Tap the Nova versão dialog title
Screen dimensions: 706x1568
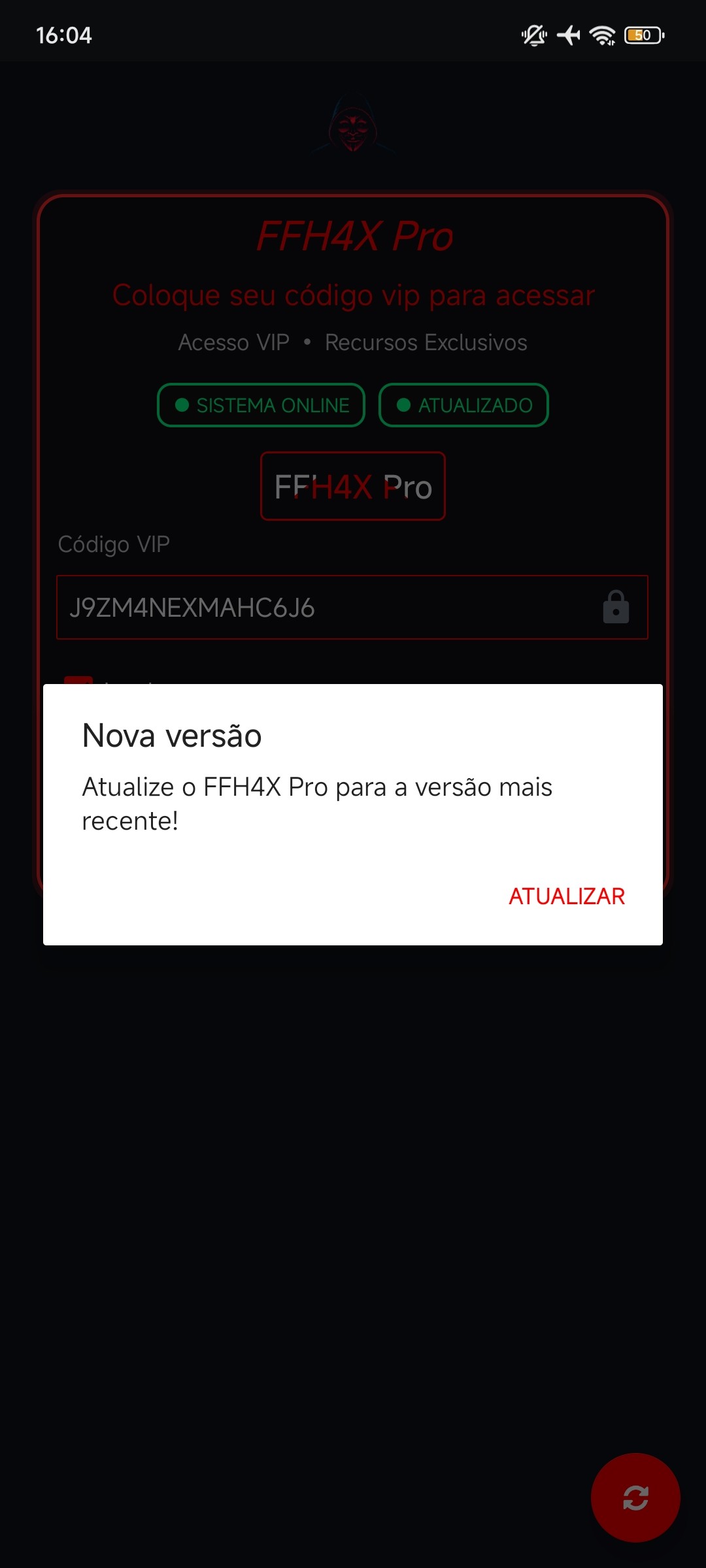(171, 735)
